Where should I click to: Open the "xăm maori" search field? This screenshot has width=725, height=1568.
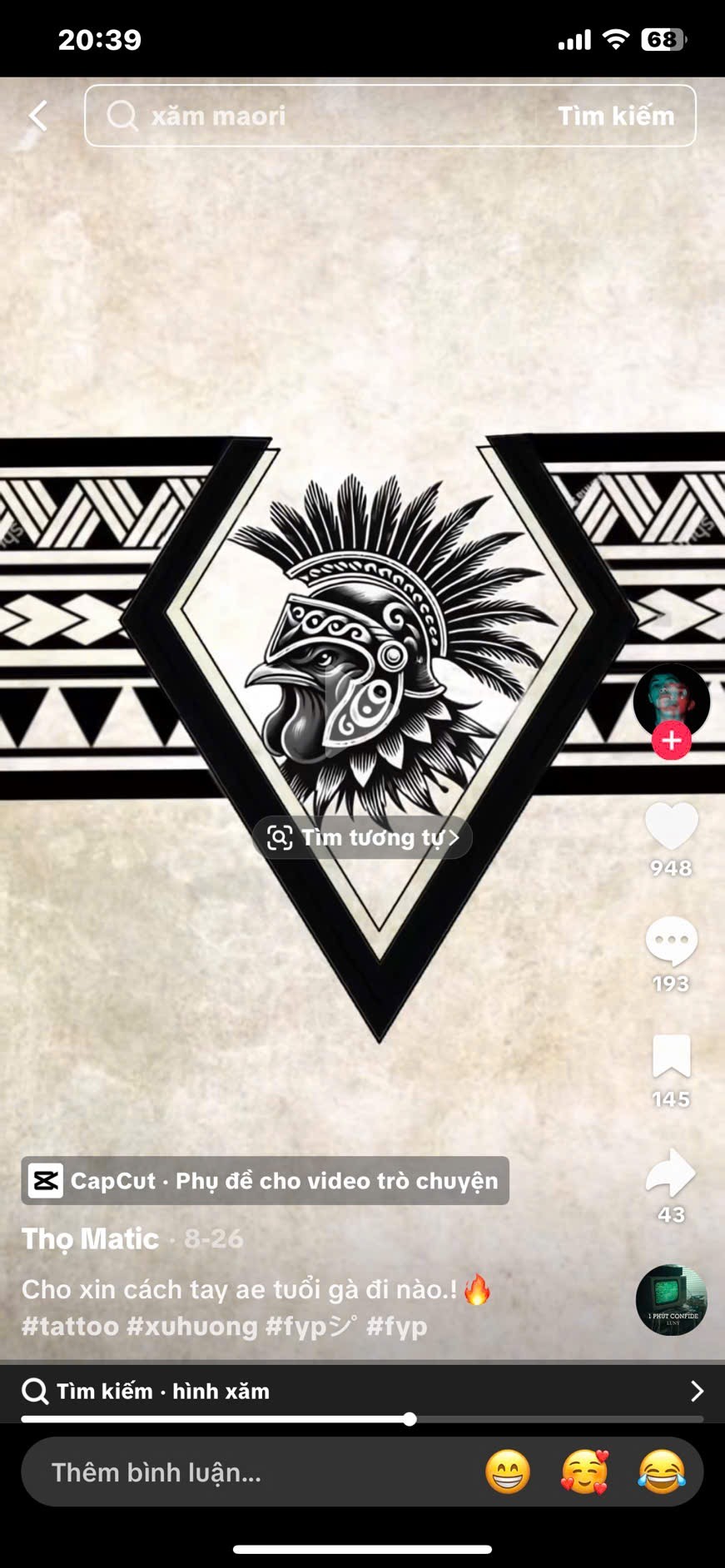(316, 117)
